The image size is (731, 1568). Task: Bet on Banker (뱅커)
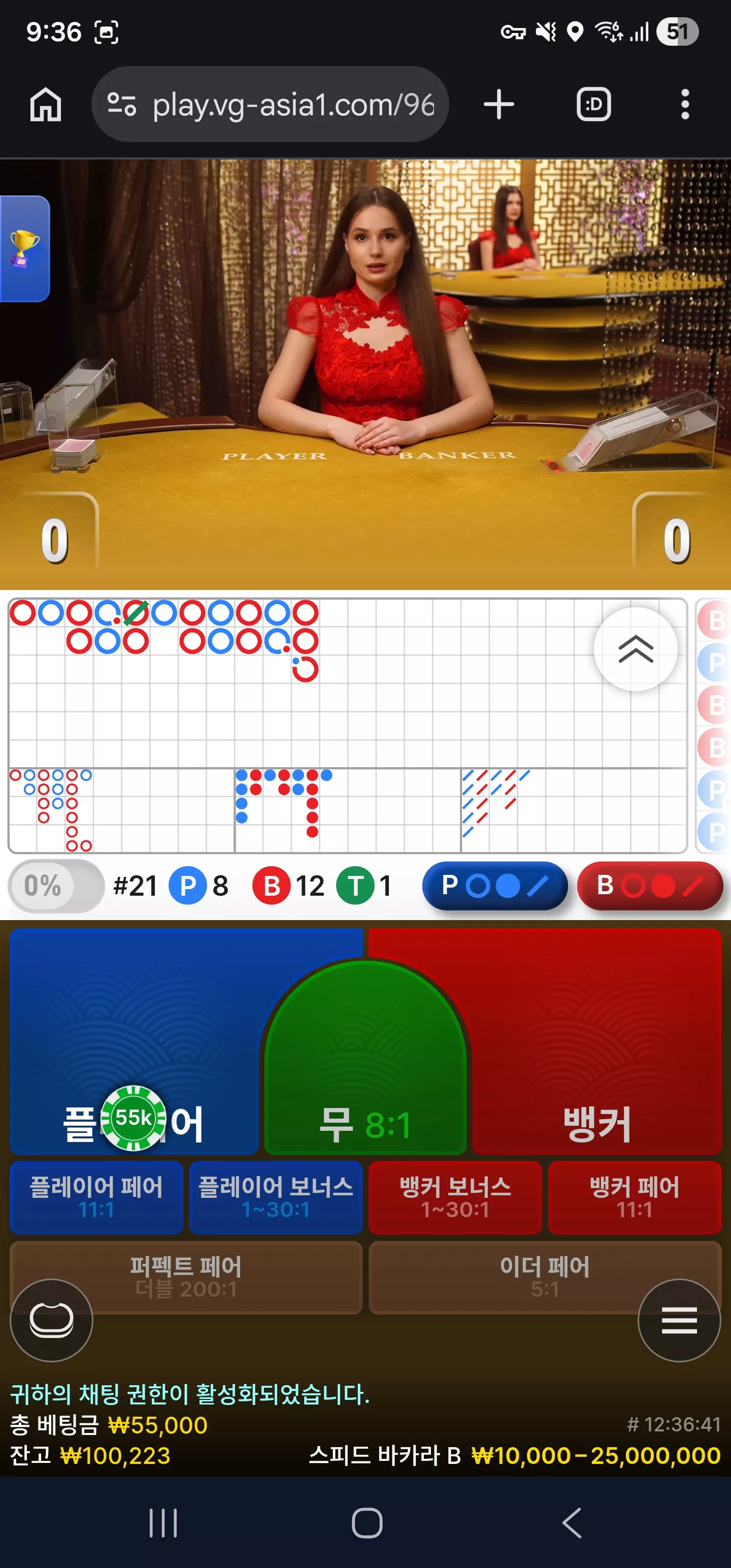tap(596, 1041)
